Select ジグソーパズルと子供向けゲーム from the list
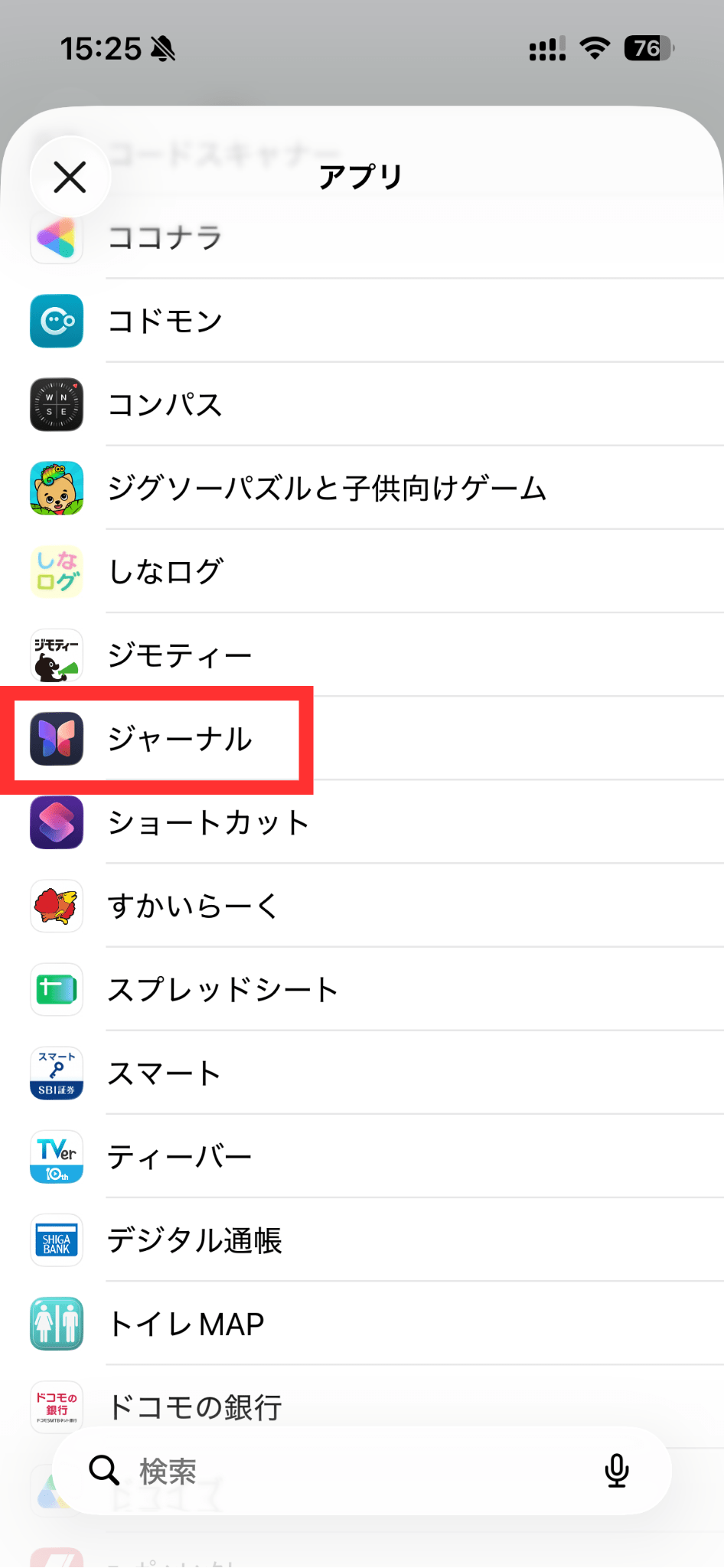The width and height of the screenshot is (724, 1568). pyautogui.click(x=362, y=488)
